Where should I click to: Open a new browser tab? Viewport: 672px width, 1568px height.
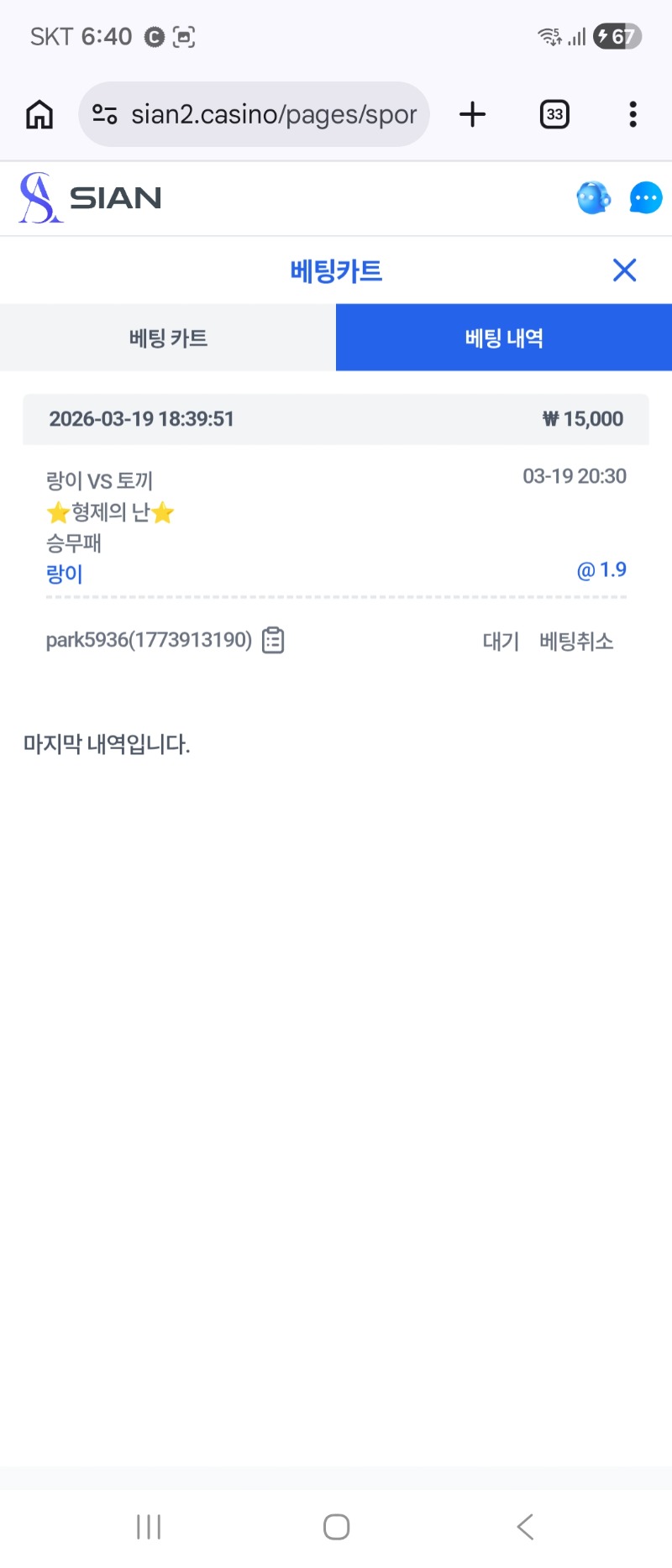473,114
